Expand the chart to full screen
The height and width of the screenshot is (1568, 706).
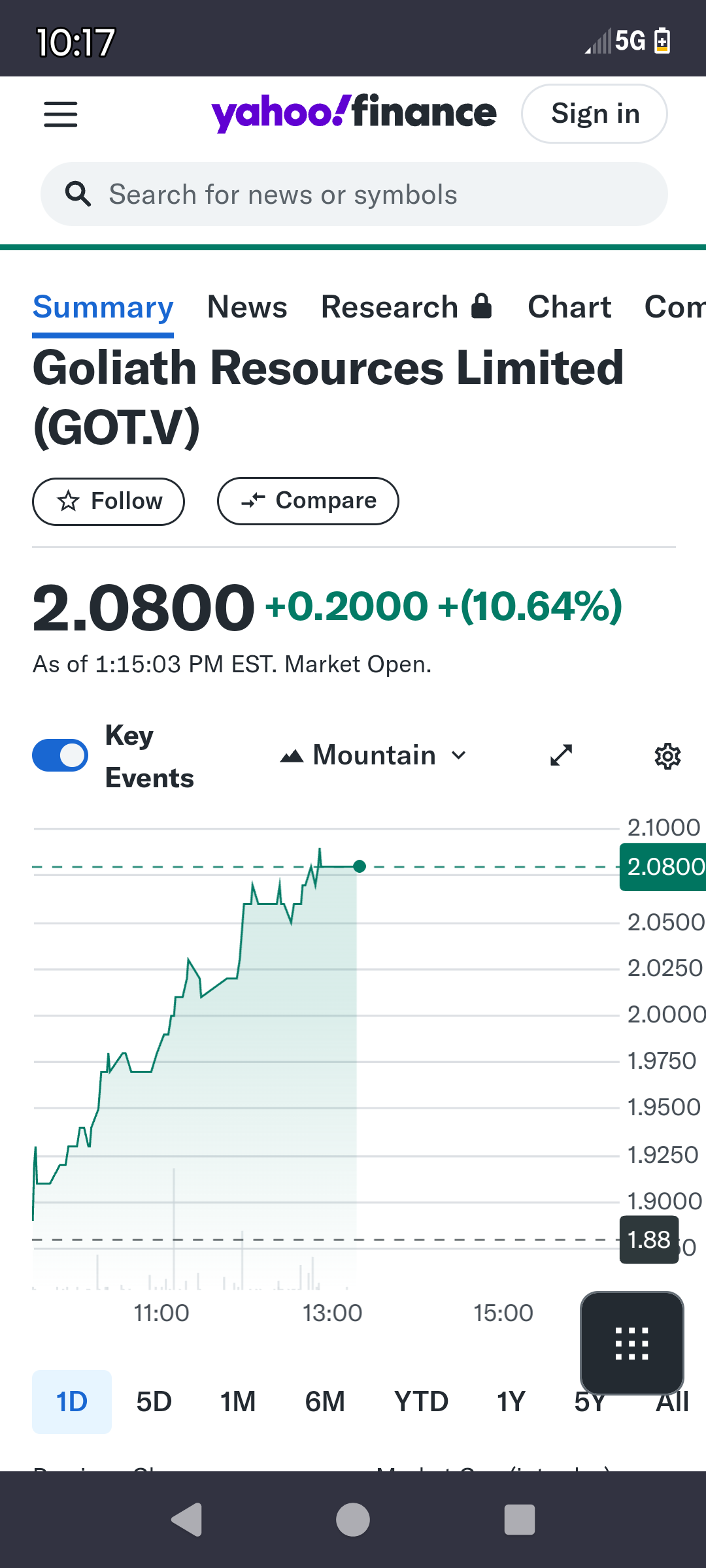561,755
